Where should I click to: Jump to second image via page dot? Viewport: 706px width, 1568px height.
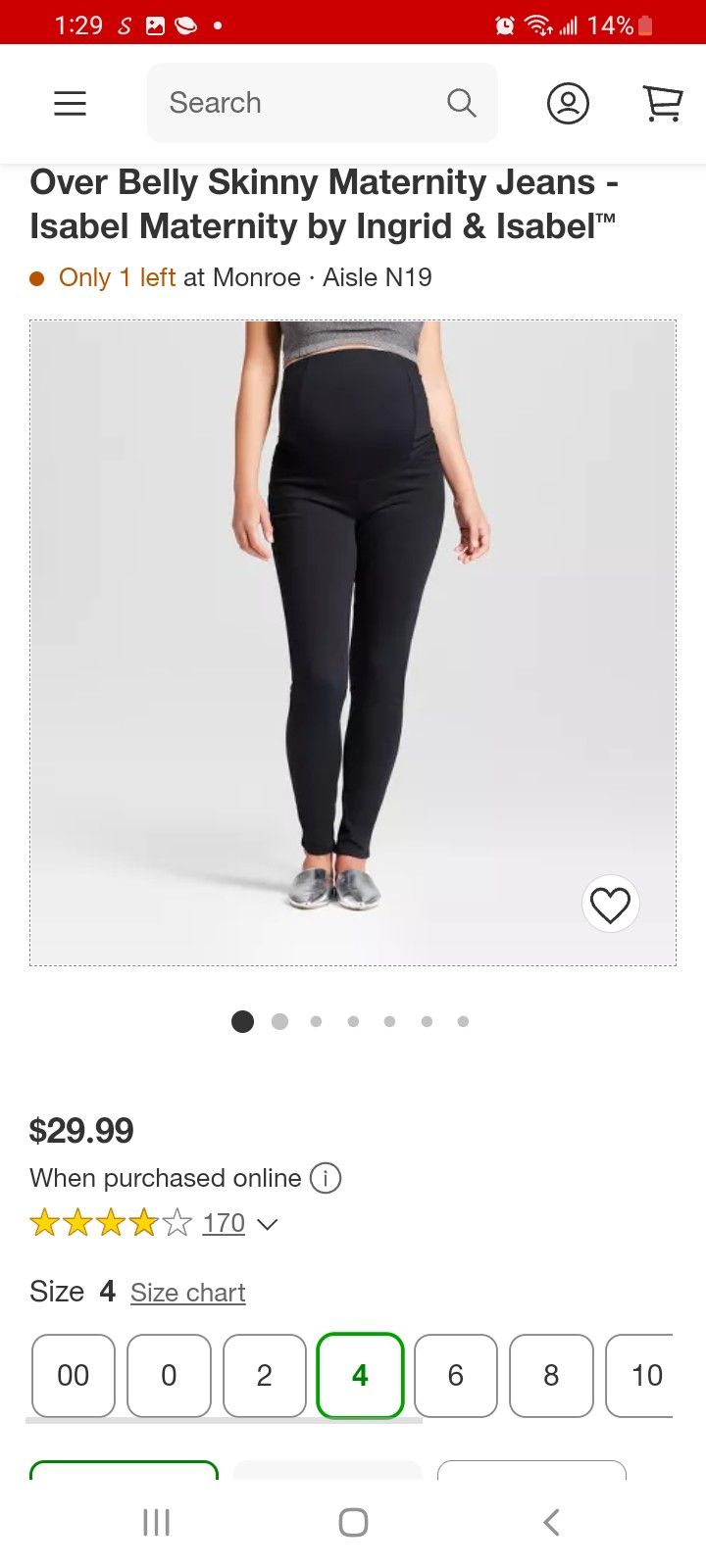279,1022
